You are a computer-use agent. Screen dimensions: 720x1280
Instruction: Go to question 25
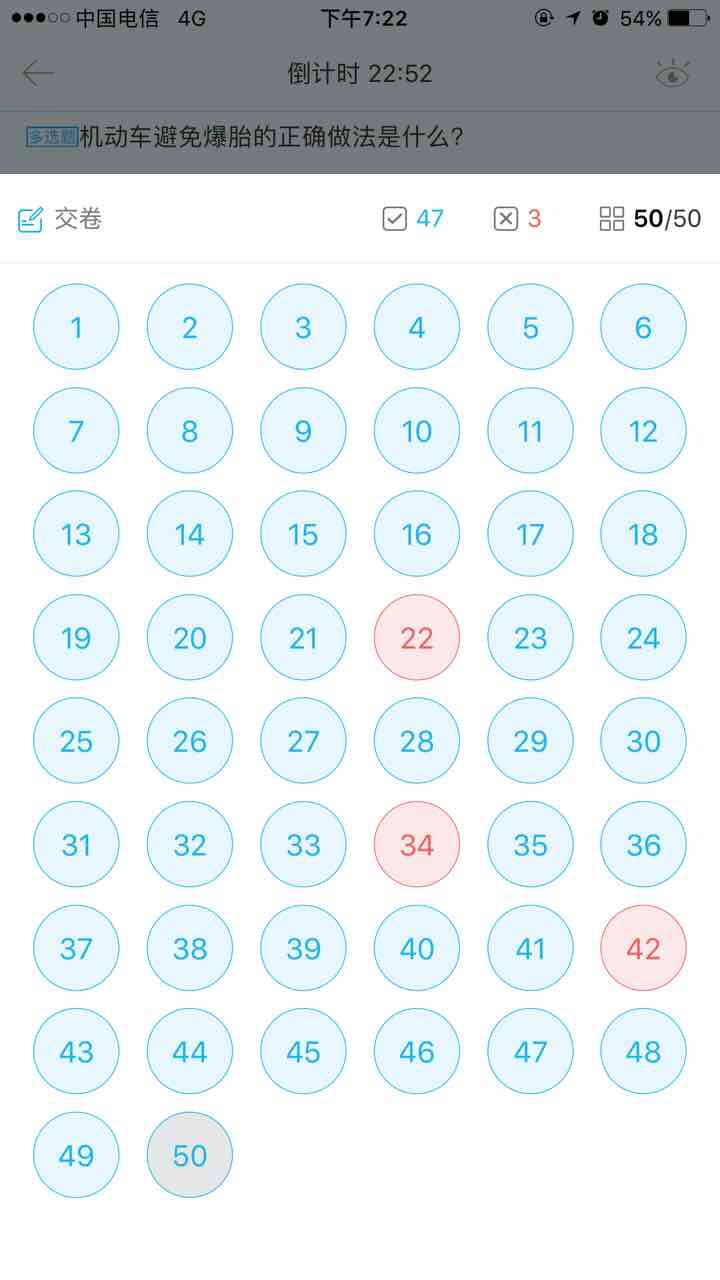click(76, 741)
